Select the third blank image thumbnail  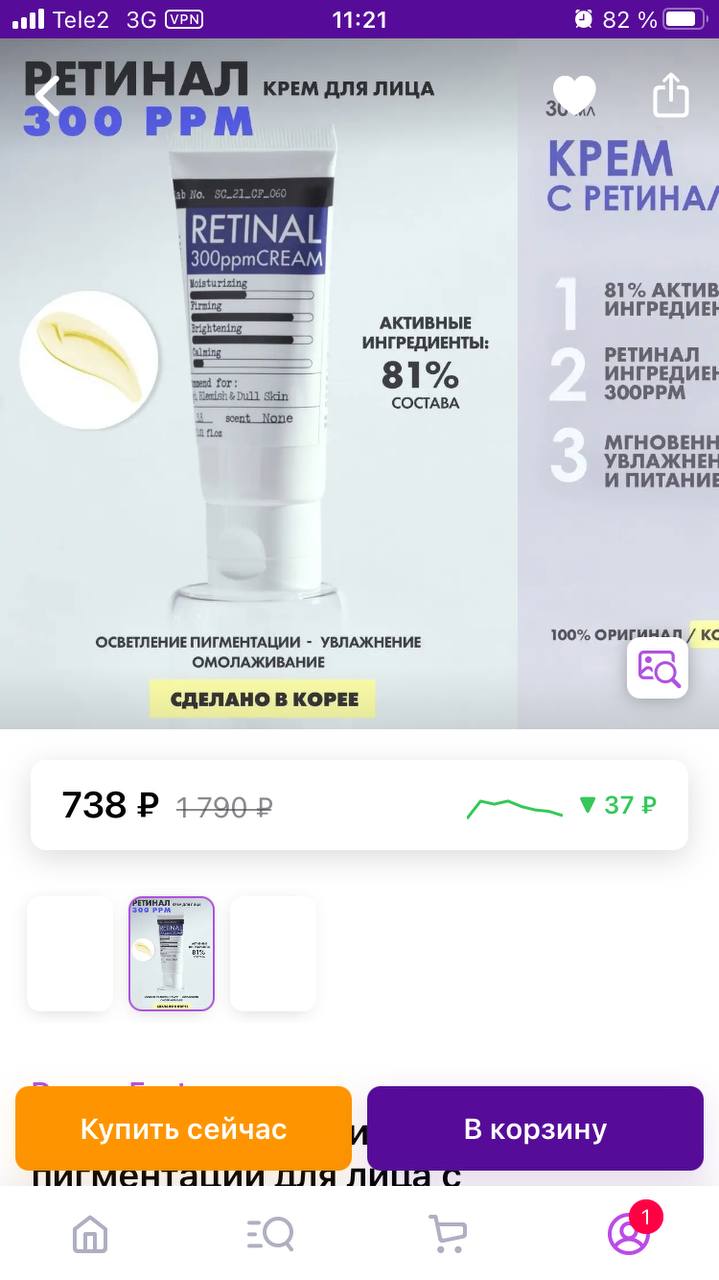click(273, 953)
